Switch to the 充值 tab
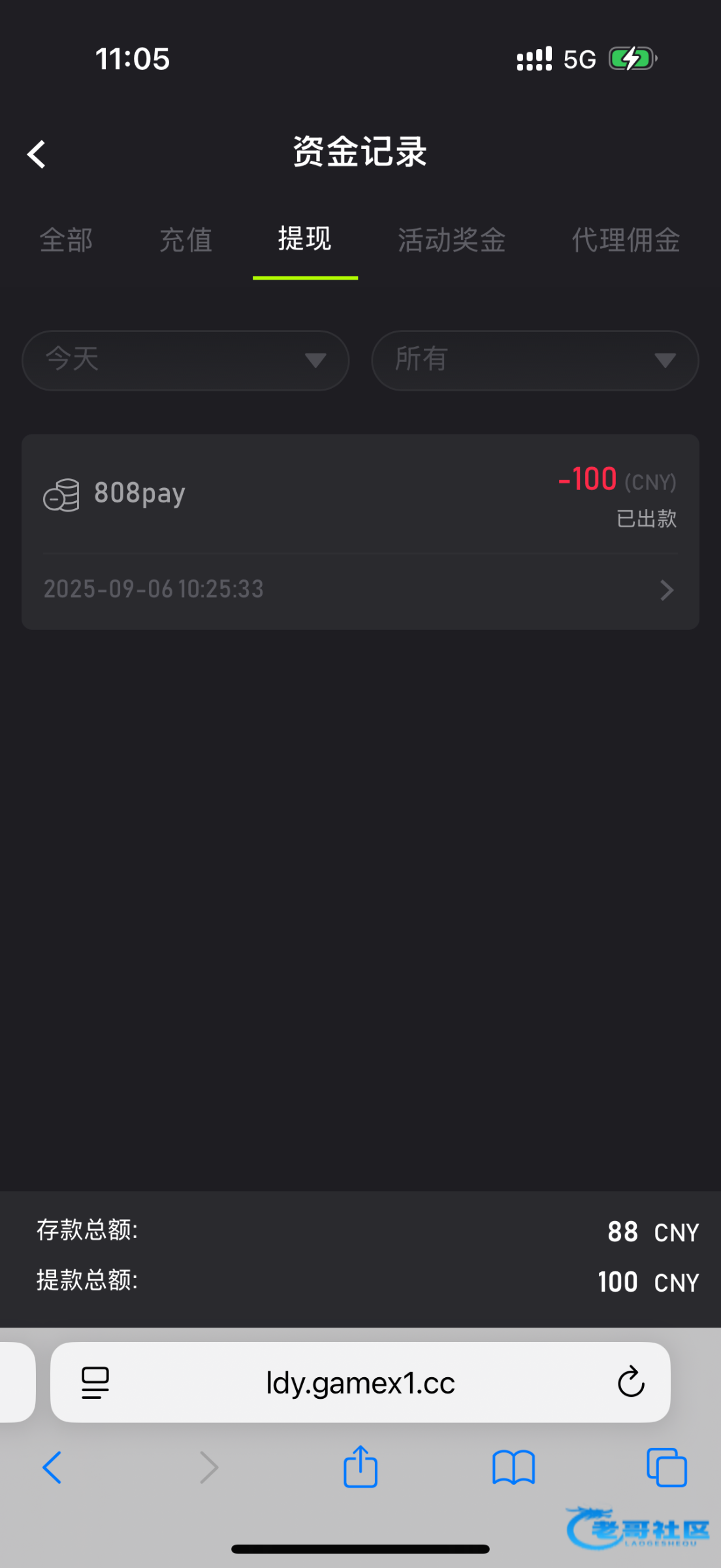 [186, 240]
